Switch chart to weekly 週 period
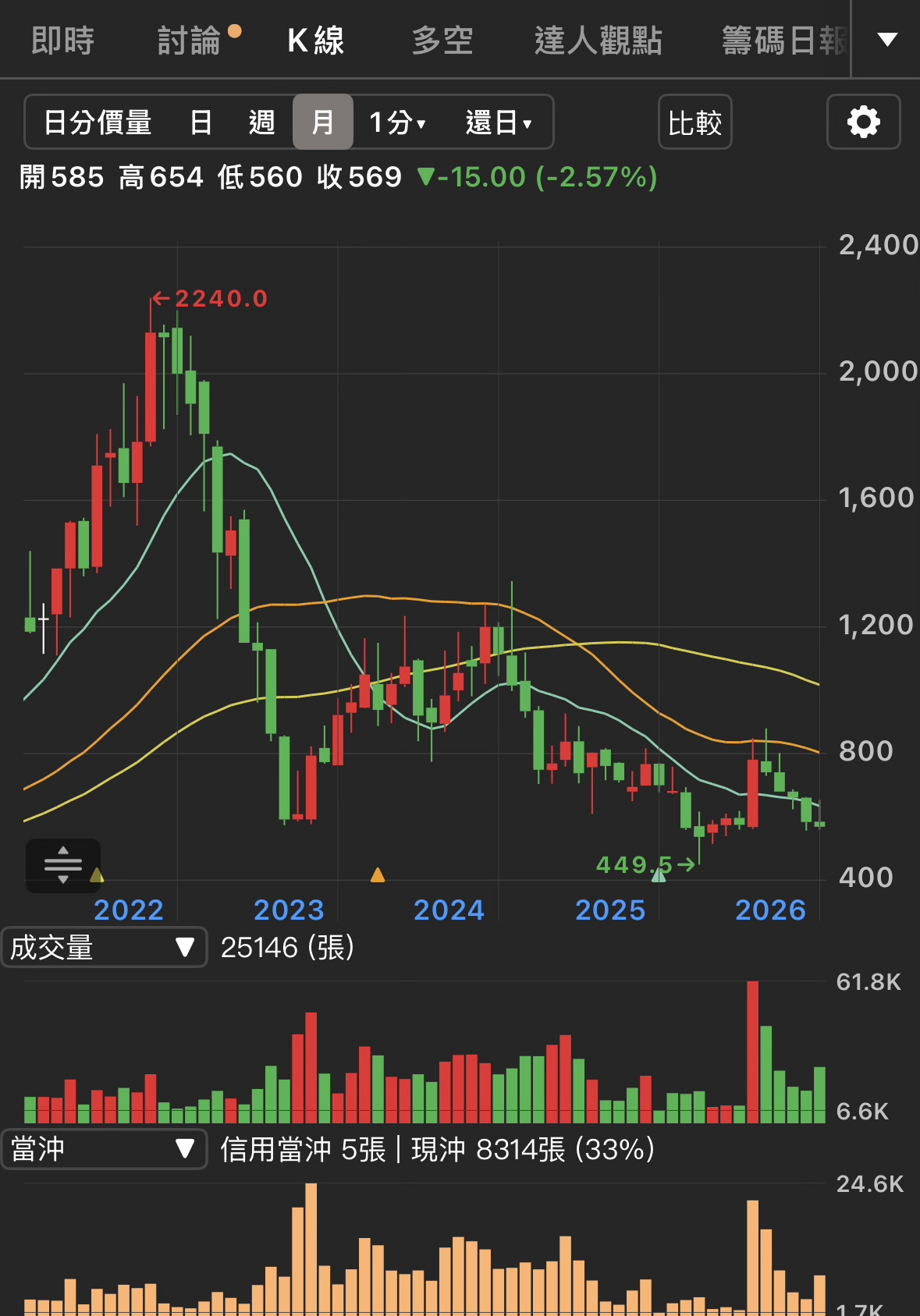 [x=261, y=122]
